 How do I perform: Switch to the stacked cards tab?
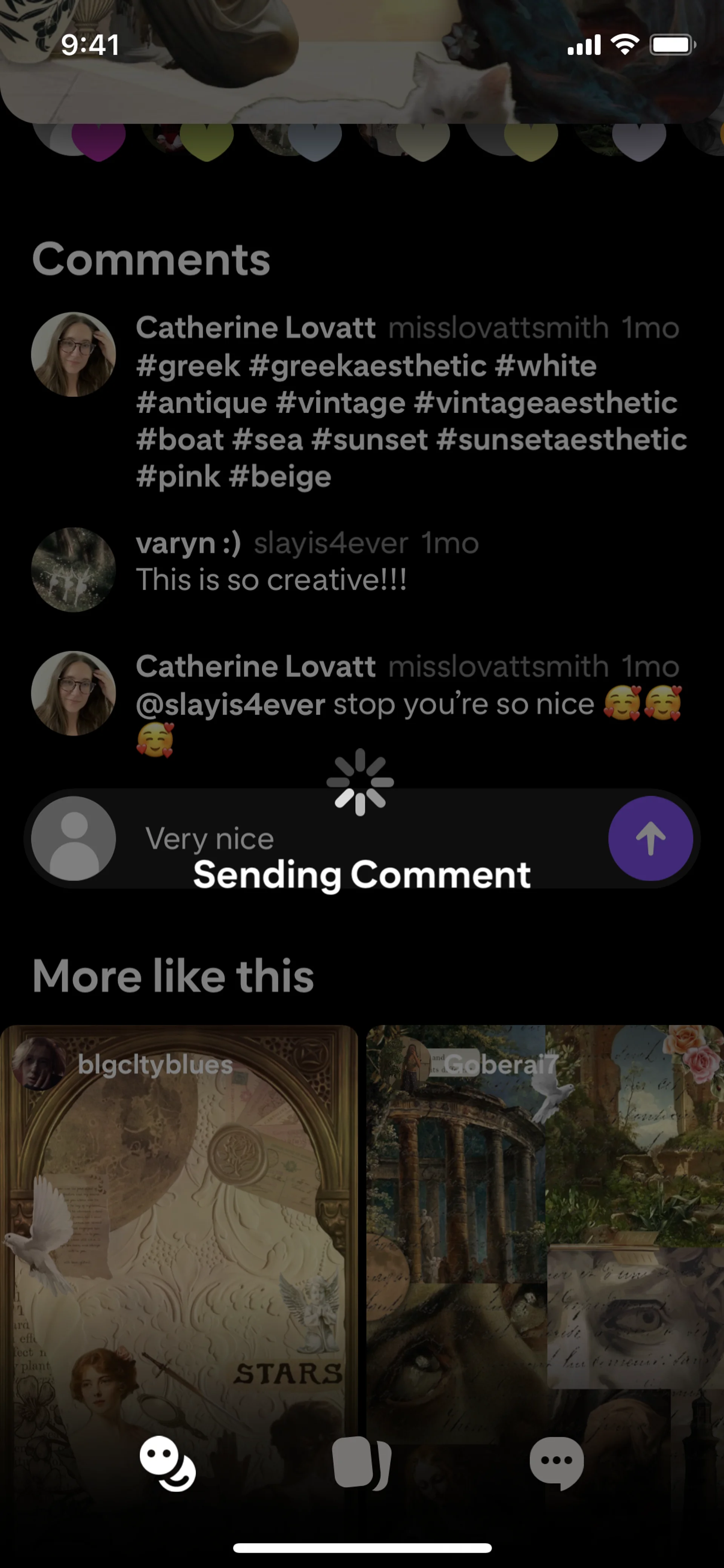[361, 1463]
